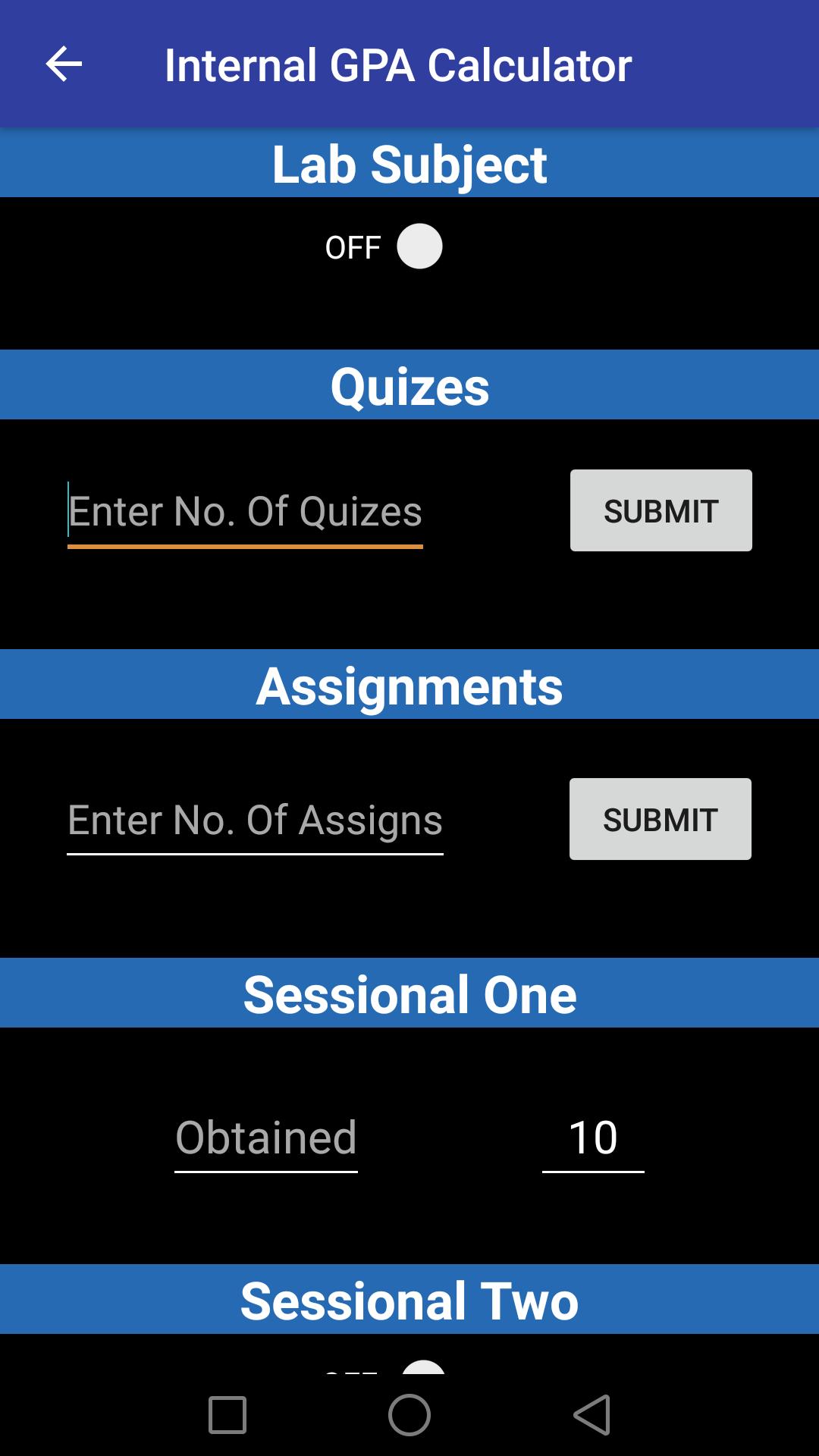Submit the number of assignments

pos(660,819)
